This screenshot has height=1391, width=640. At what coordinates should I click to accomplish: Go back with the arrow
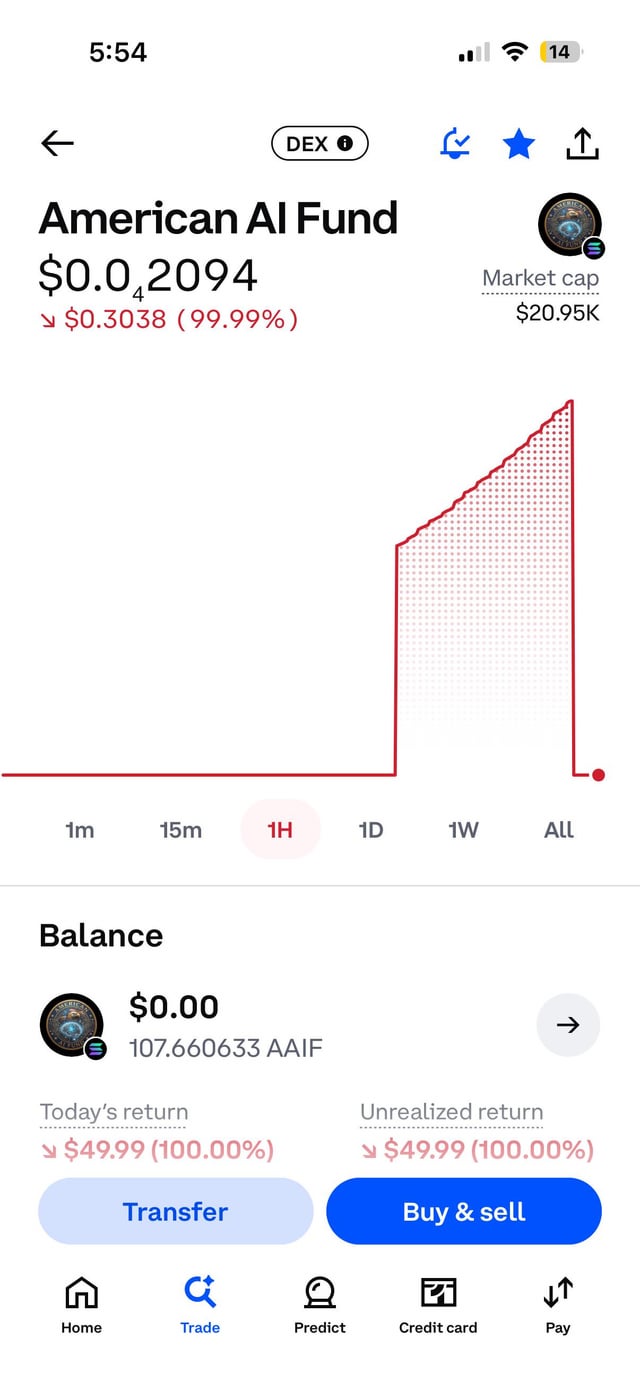point(57,144)
